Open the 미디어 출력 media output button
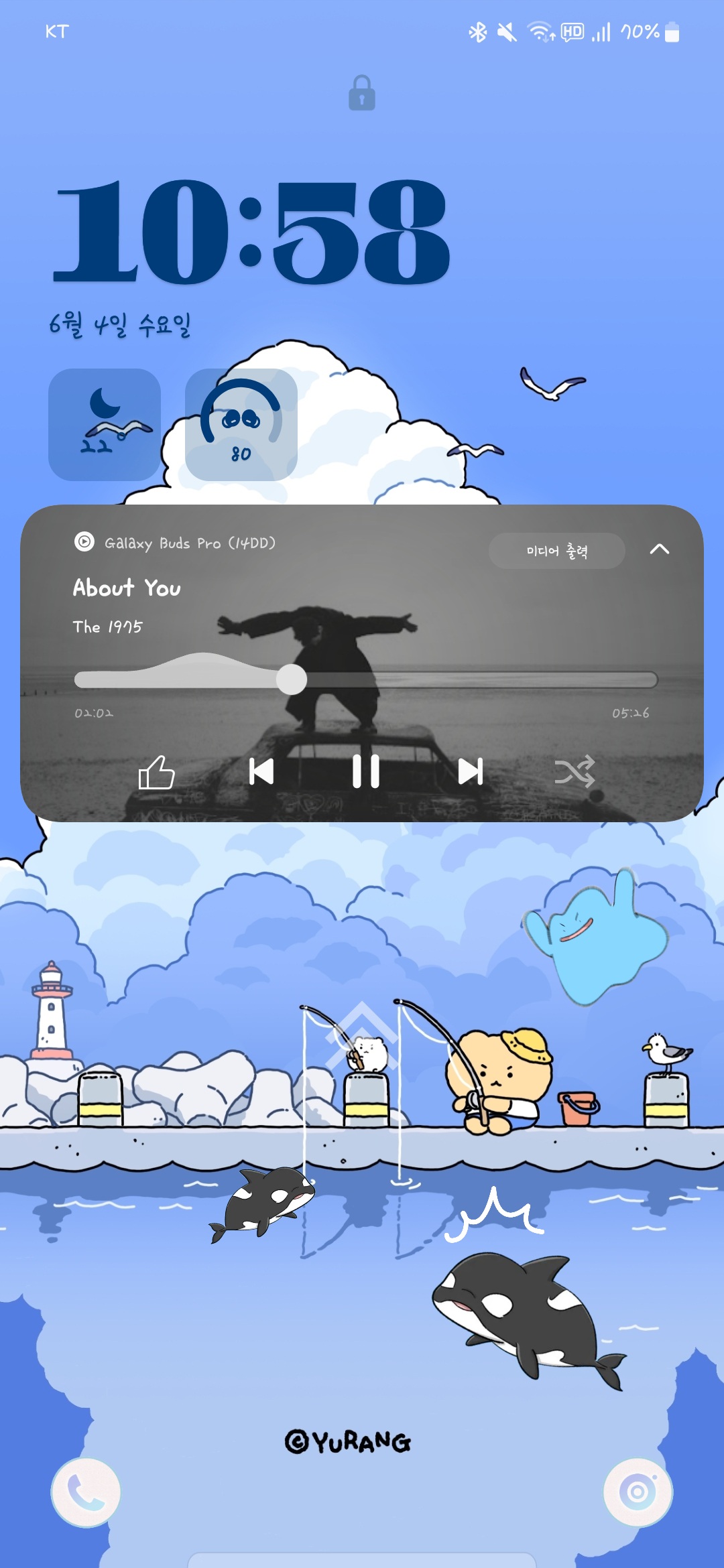Screen dimensions: 724x1568 (557, 551)
